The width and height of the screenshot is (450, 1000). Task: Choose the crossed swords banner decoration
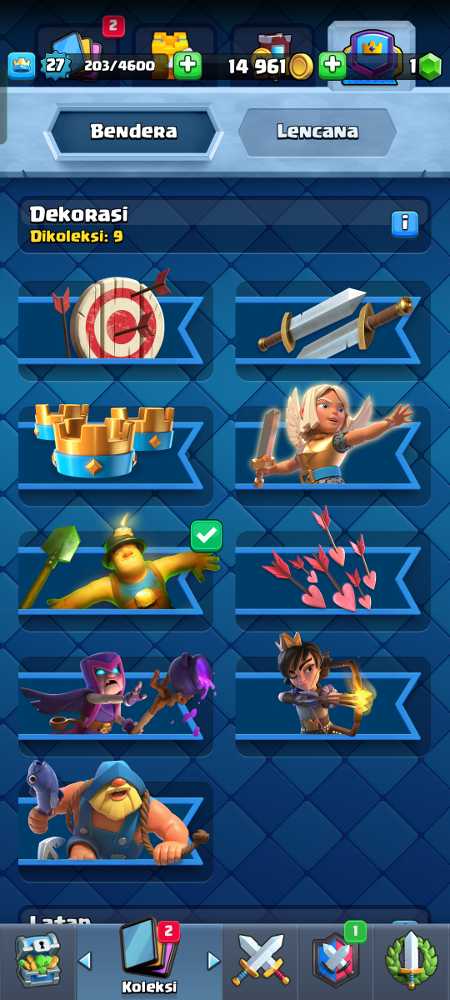pyautogui.click(x=333, y=330)
